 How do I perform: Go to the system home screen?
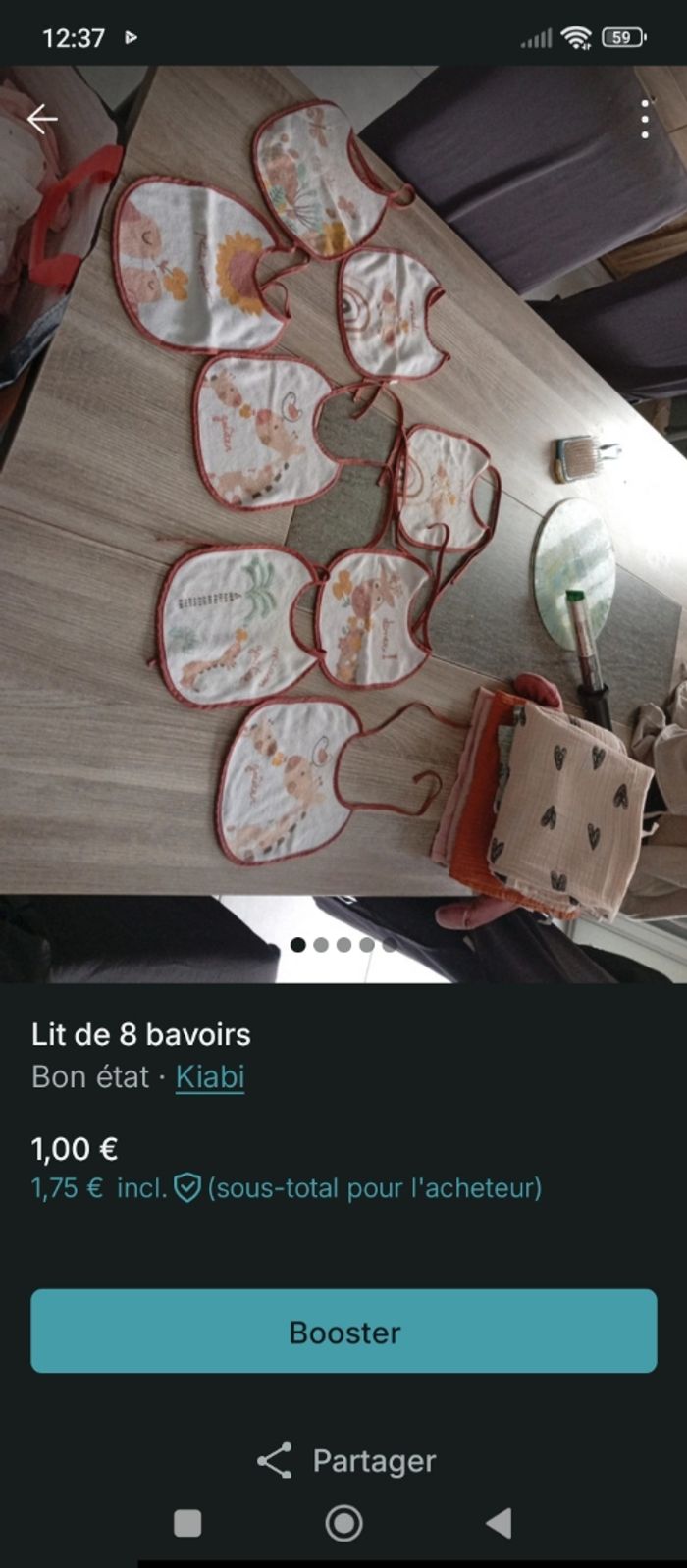(x=343, y=1523)
